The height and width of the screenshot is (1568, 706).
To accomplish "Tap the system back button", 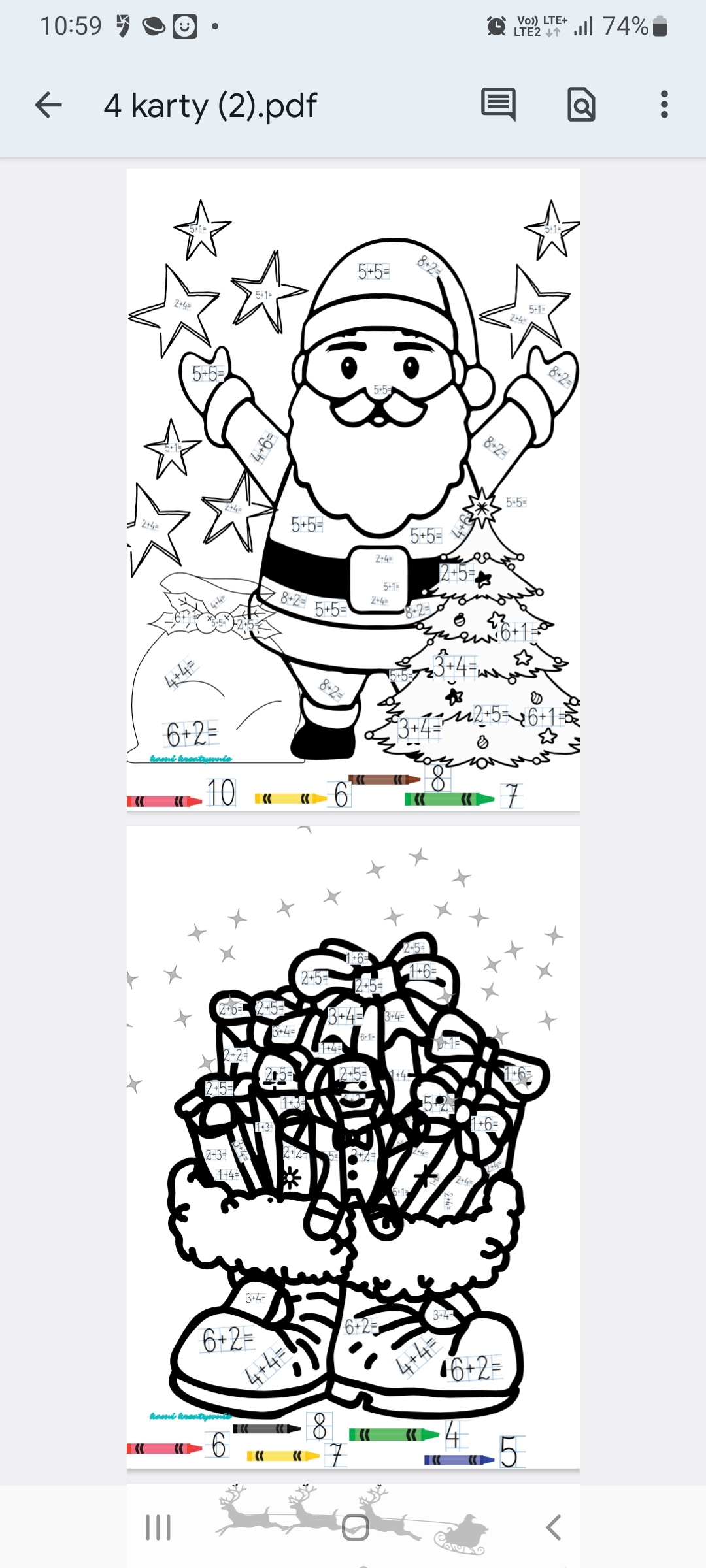I will point(553,1527).
